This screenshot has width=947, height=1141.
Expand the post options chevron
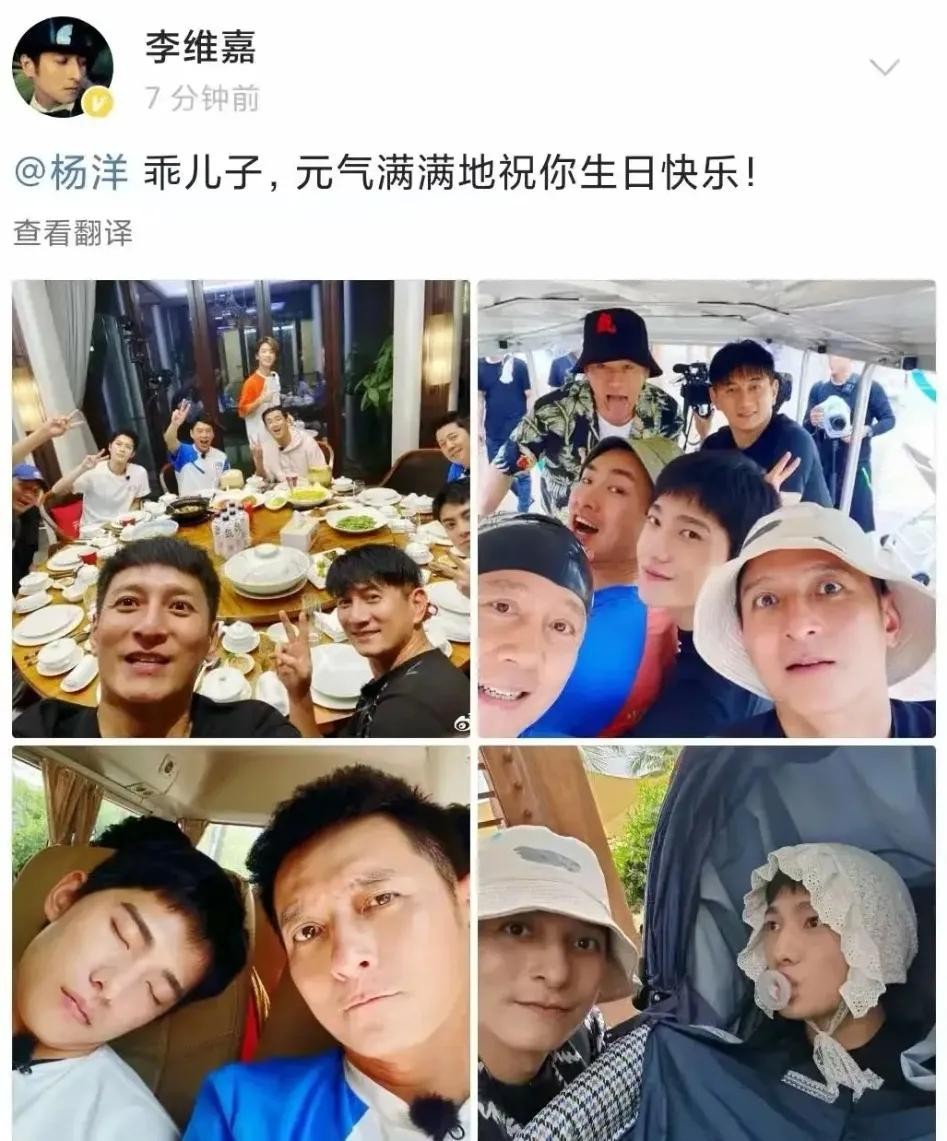coord(885,68)
